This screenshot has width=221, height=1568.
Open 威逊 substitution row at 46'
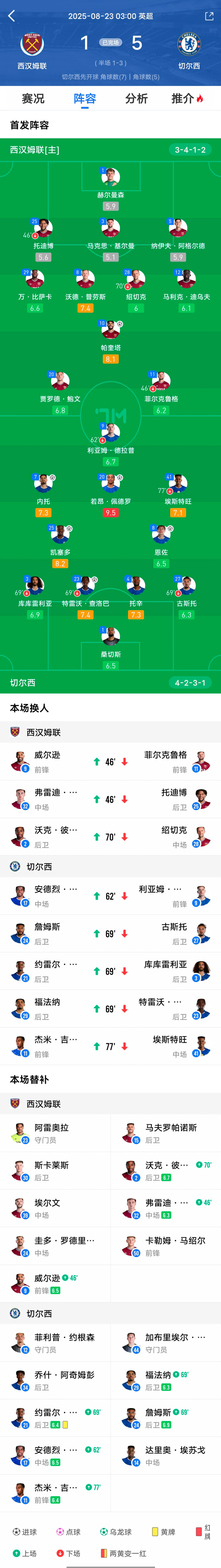(x=110, y=762)
